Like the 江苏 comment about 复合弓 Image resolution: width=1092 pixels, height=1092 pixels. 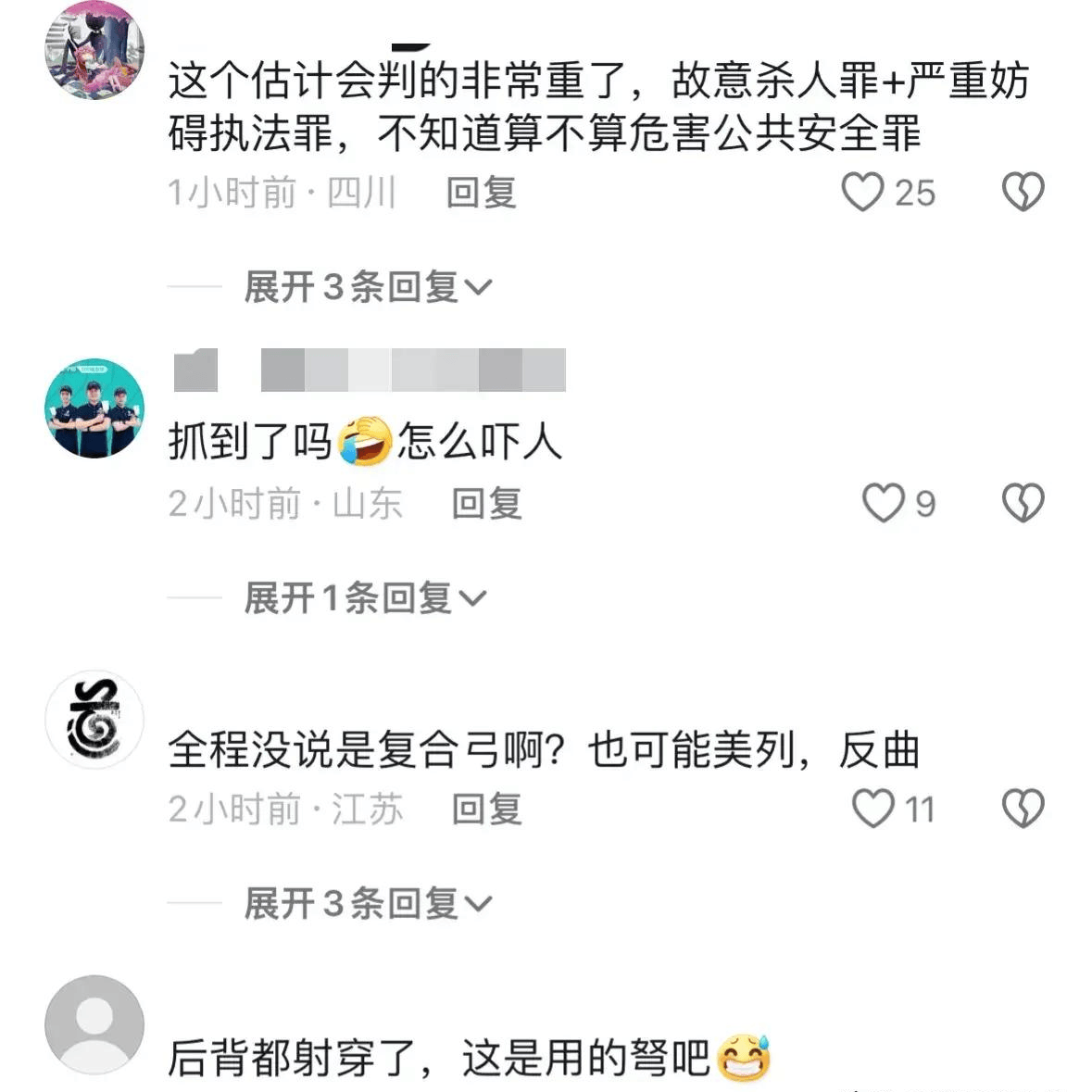click(872, 809)
